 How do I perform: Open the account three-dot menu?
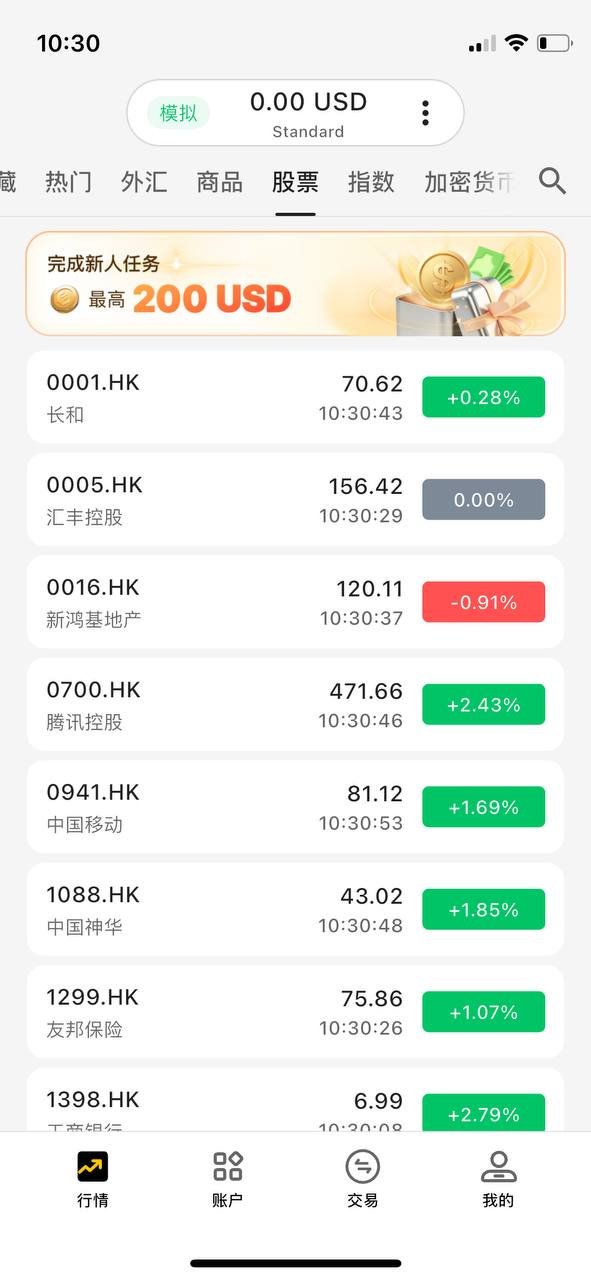tap(425, 113)
